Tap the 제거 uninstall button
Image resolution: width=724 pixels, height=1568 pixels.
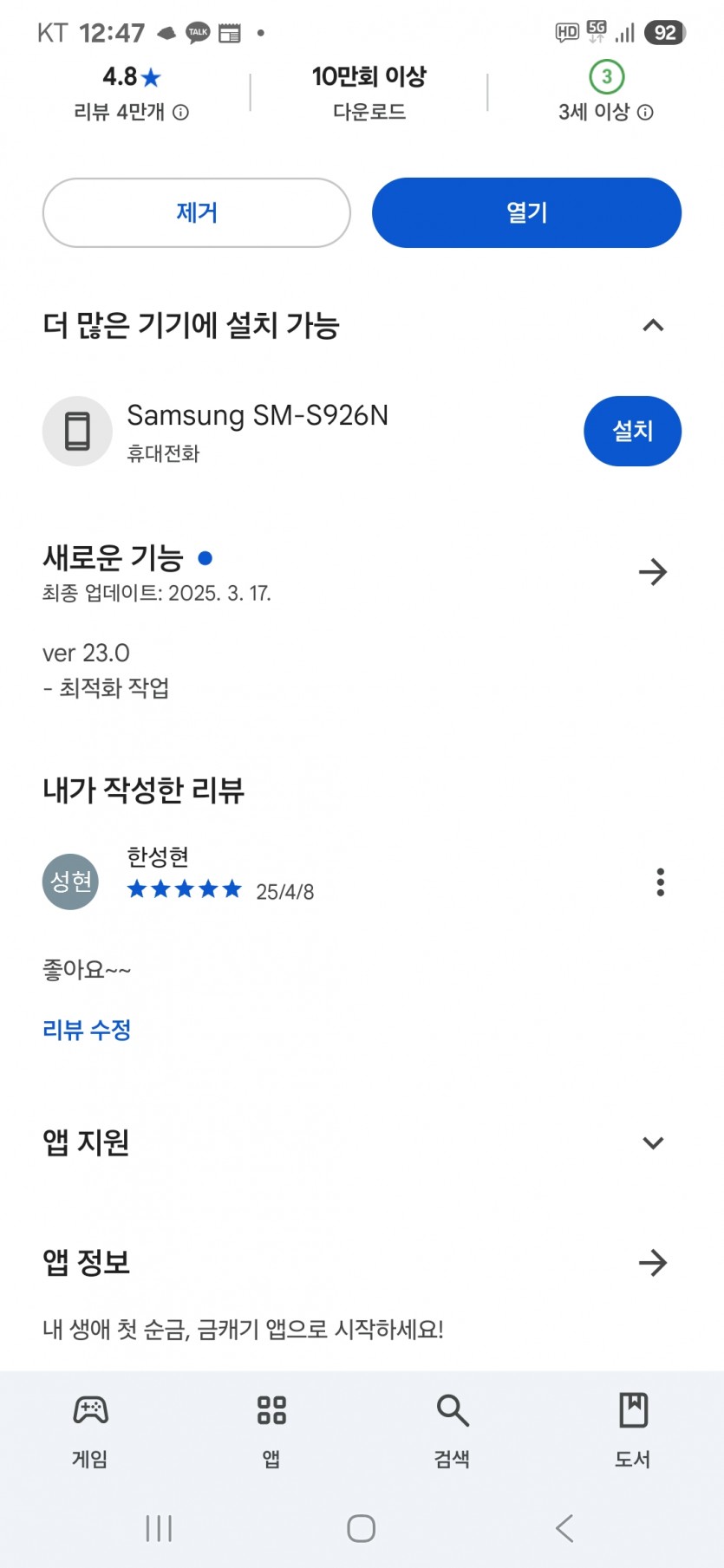tap(197, 213)
